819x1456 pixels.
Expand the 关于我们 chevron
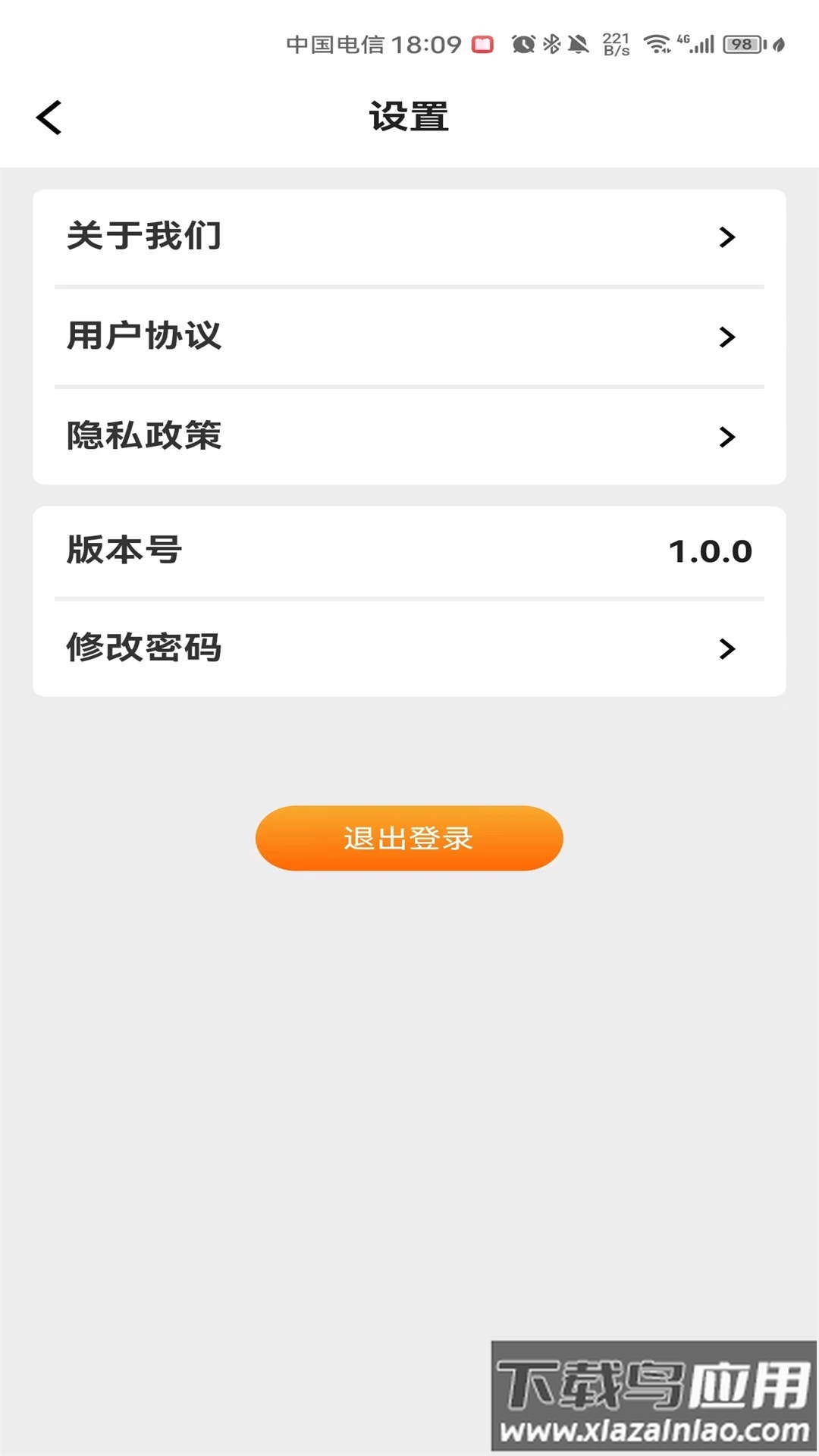coord(726,236)
